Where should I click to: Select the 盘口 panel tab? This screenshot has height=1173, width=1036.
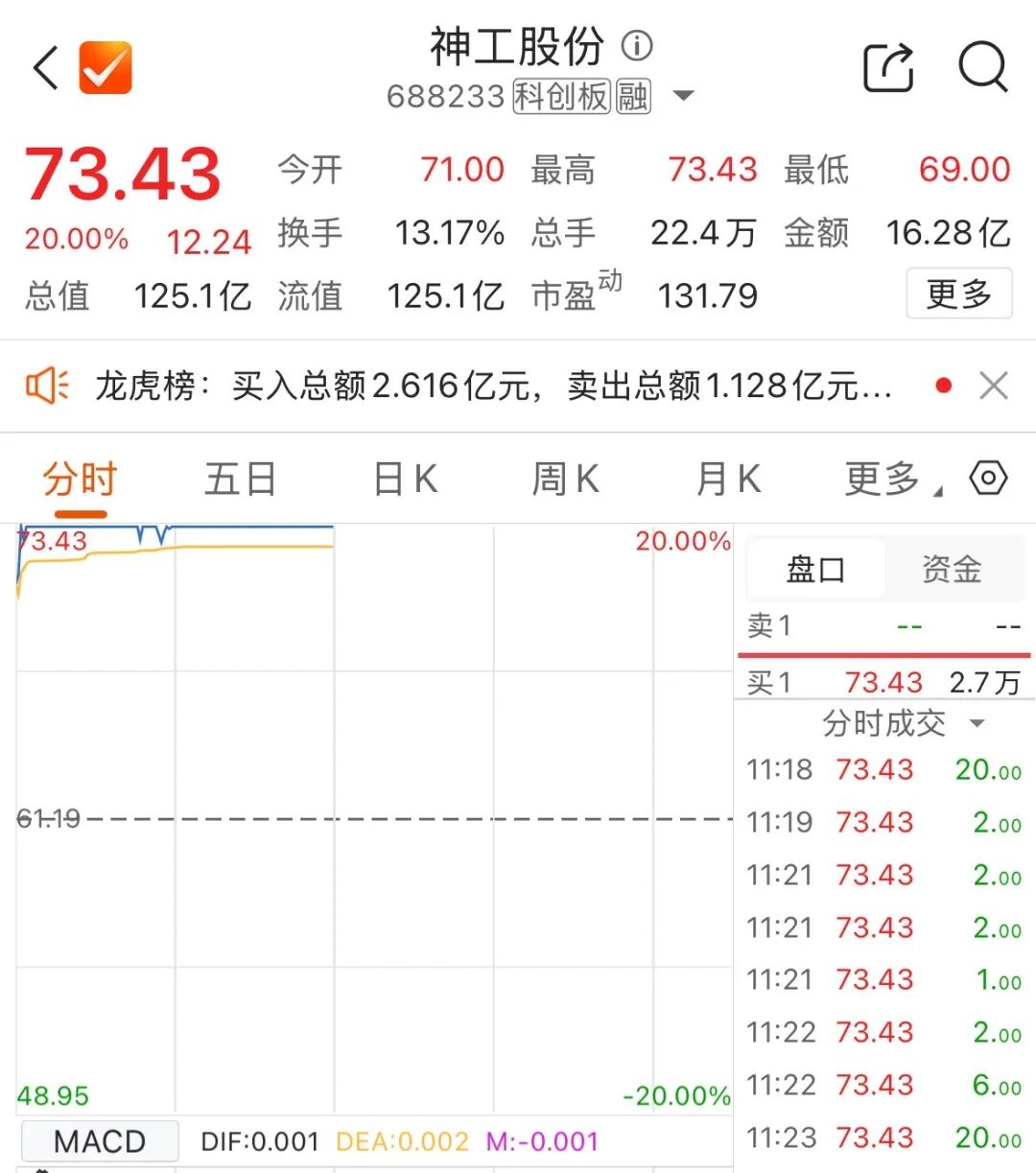pyautogui.click(x=815, y=570)
